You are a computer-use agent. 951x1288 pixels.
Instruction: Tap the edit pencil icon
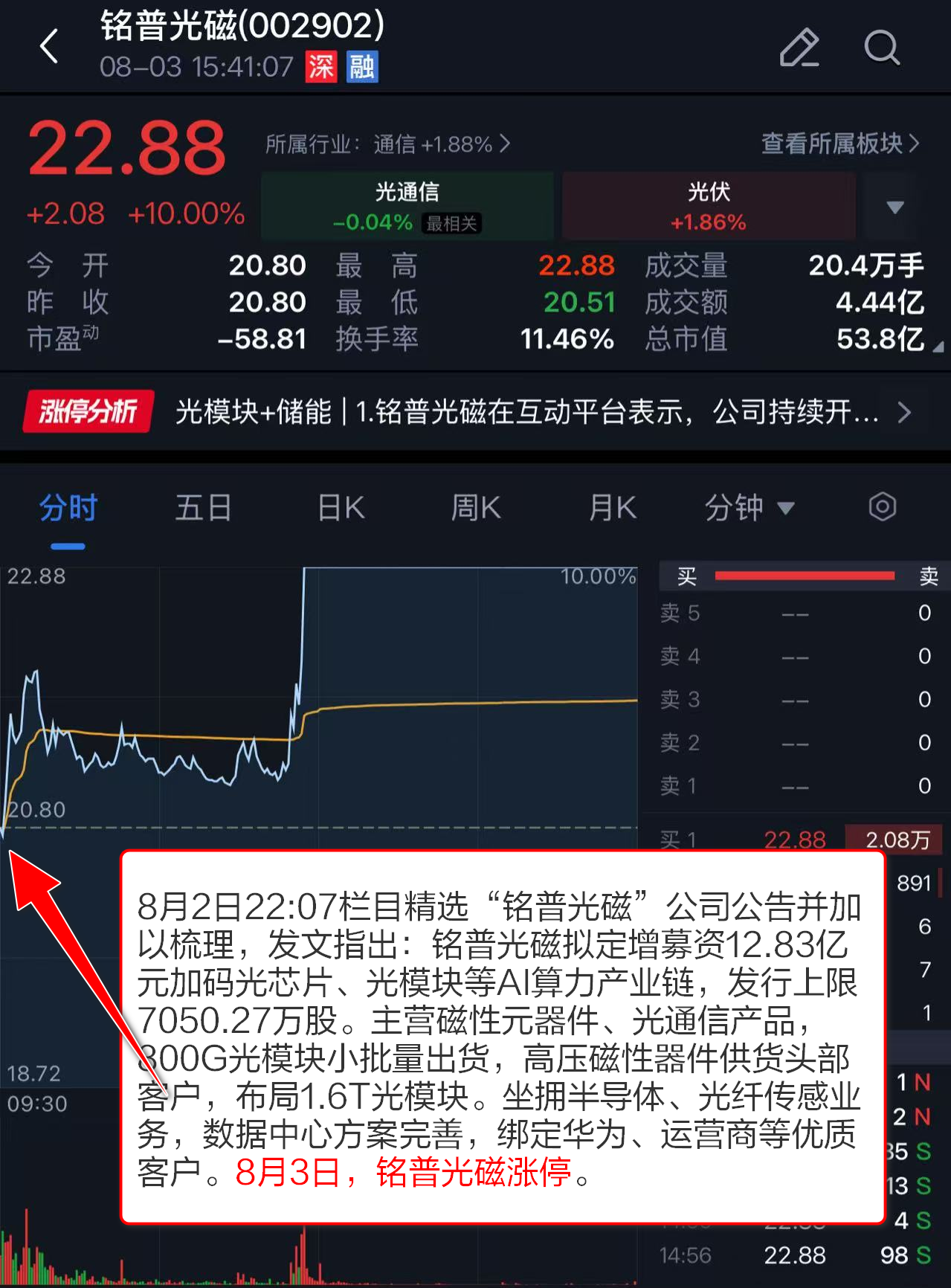click(x=799, y=48)
